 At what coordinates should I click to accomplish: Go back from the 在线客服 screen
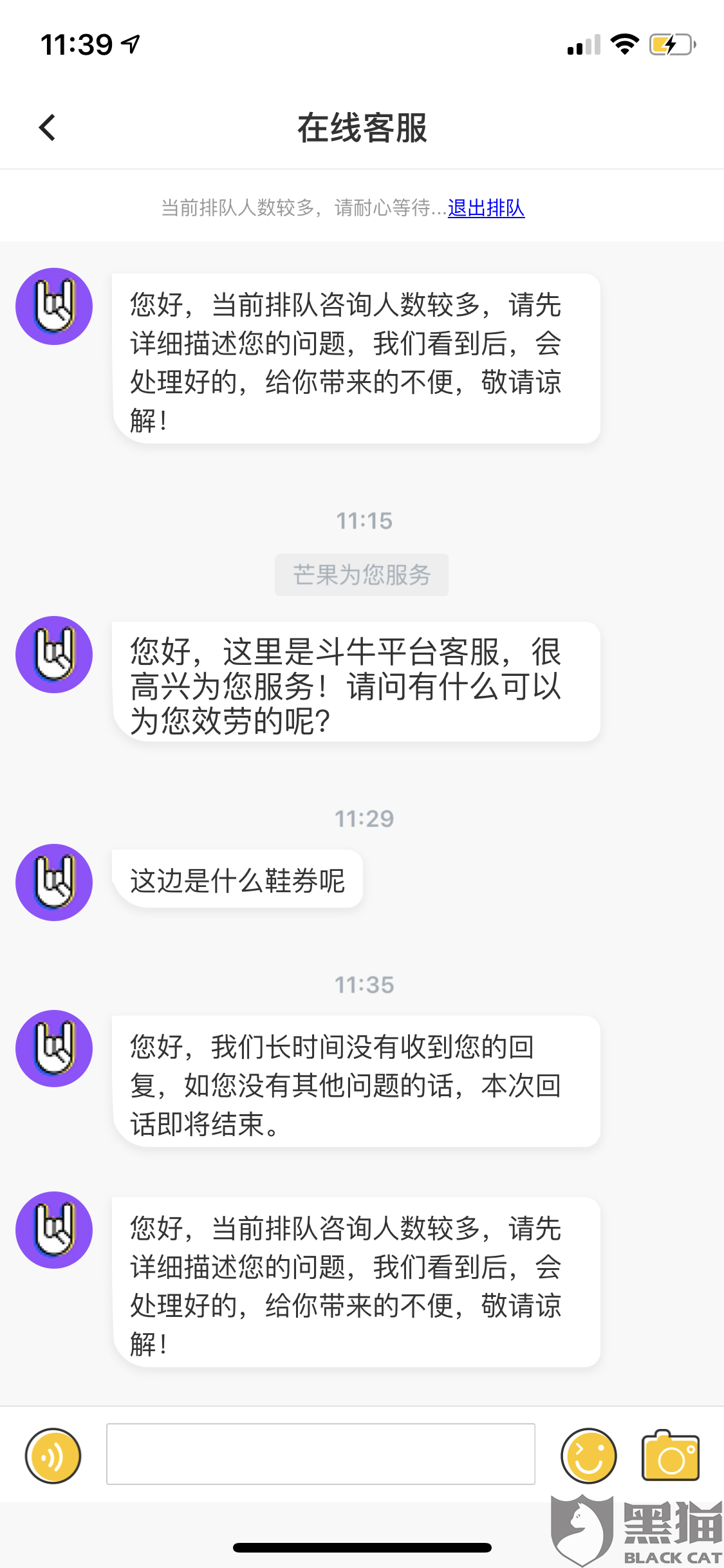48,127
